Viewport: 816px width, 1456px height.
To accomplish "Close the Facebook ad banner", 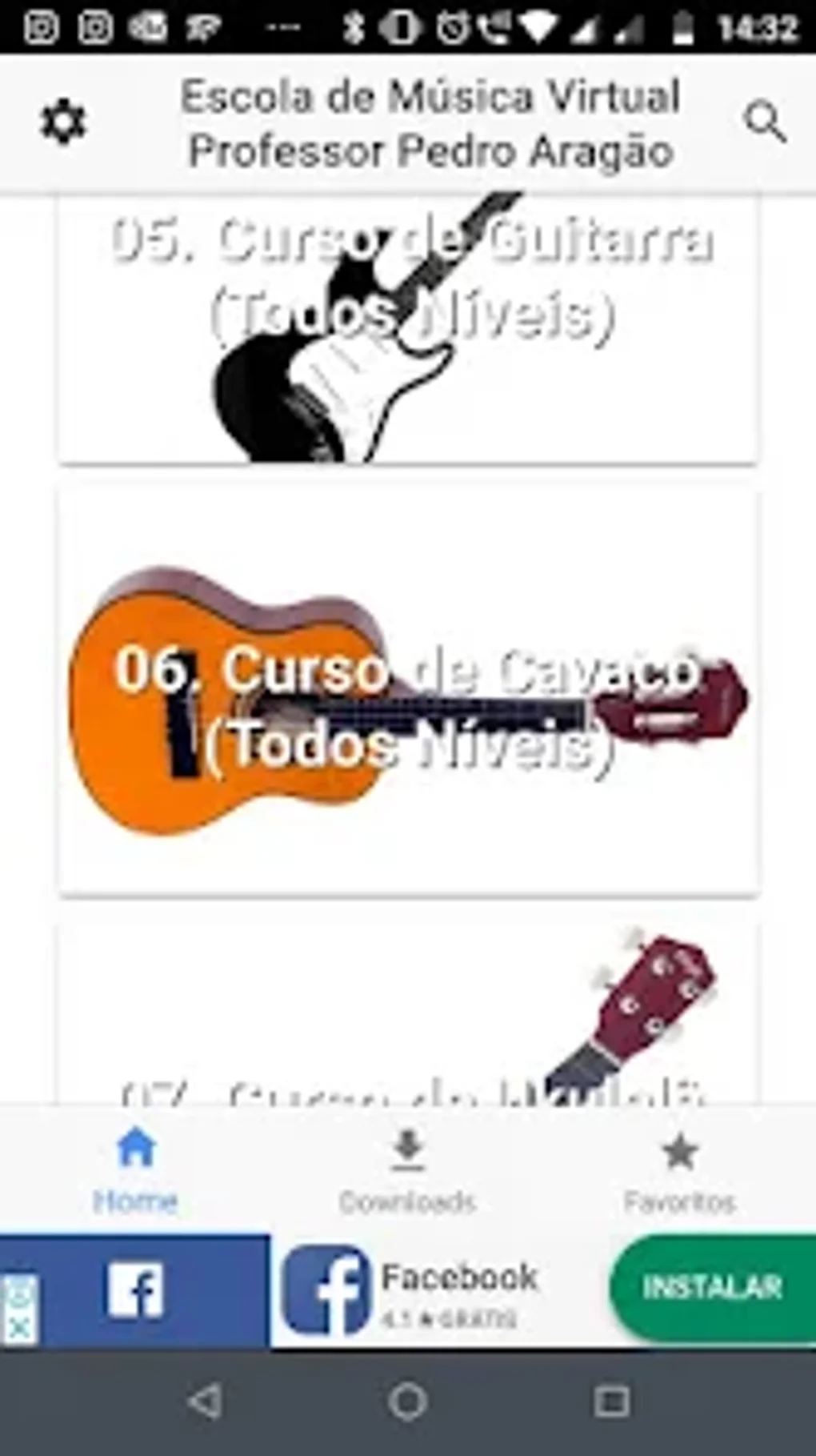I will pos(19,1329).
